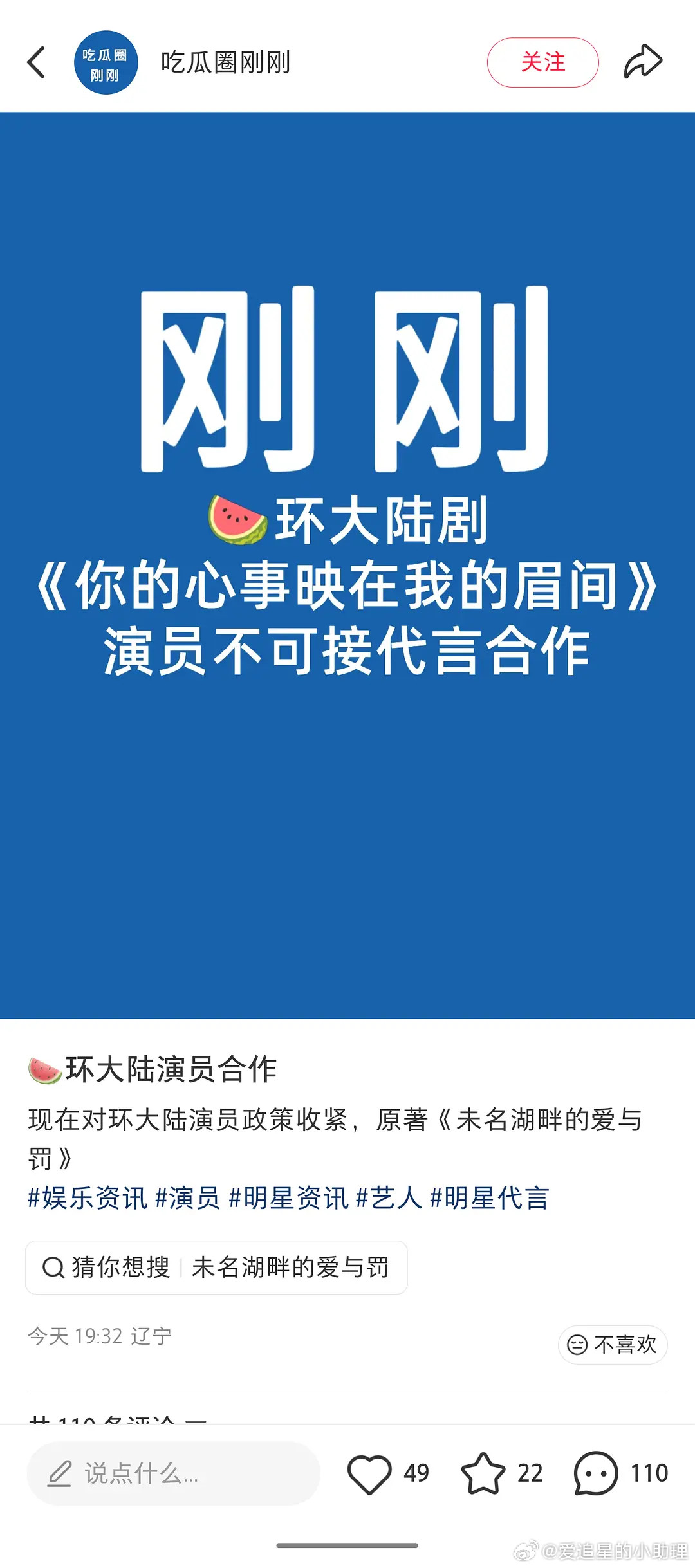695x1568 pixels.
Task: Tap the pencil icon in comment bar
Action: pos(61,1472)
